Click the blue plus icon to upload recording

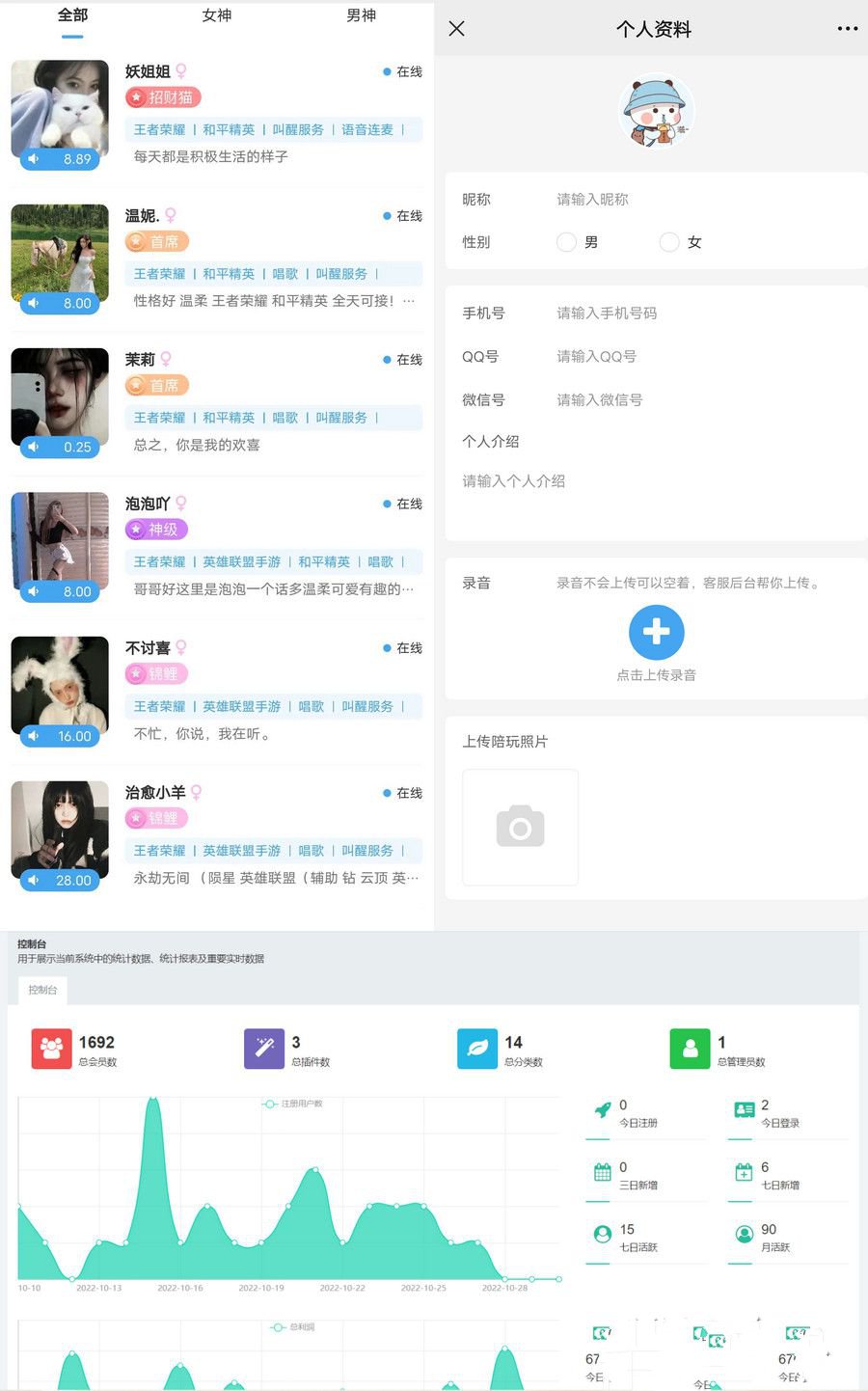coord(656,632)
